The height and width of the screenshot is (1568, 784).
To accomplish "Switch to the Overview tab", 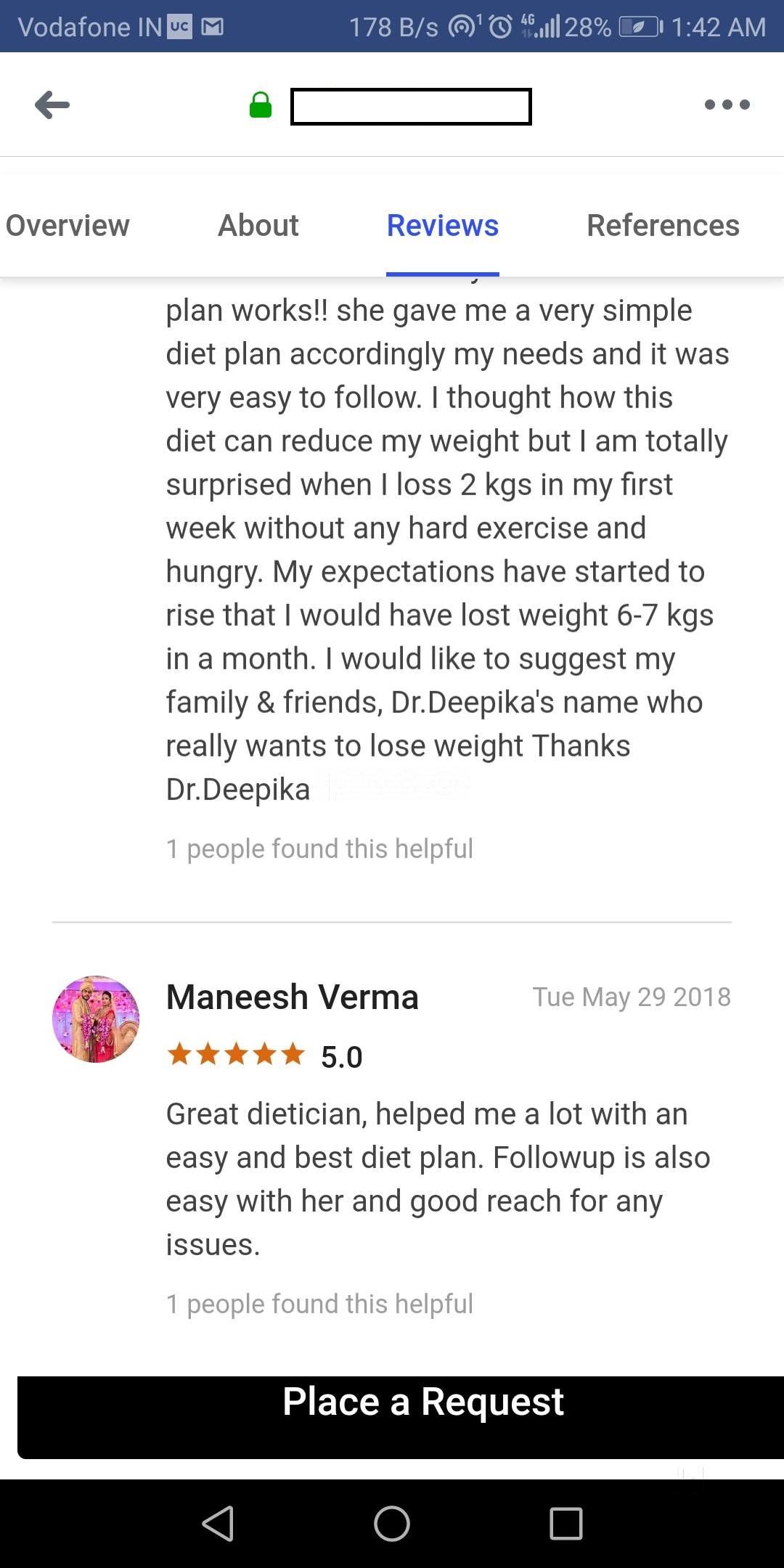I will point(68,226).
